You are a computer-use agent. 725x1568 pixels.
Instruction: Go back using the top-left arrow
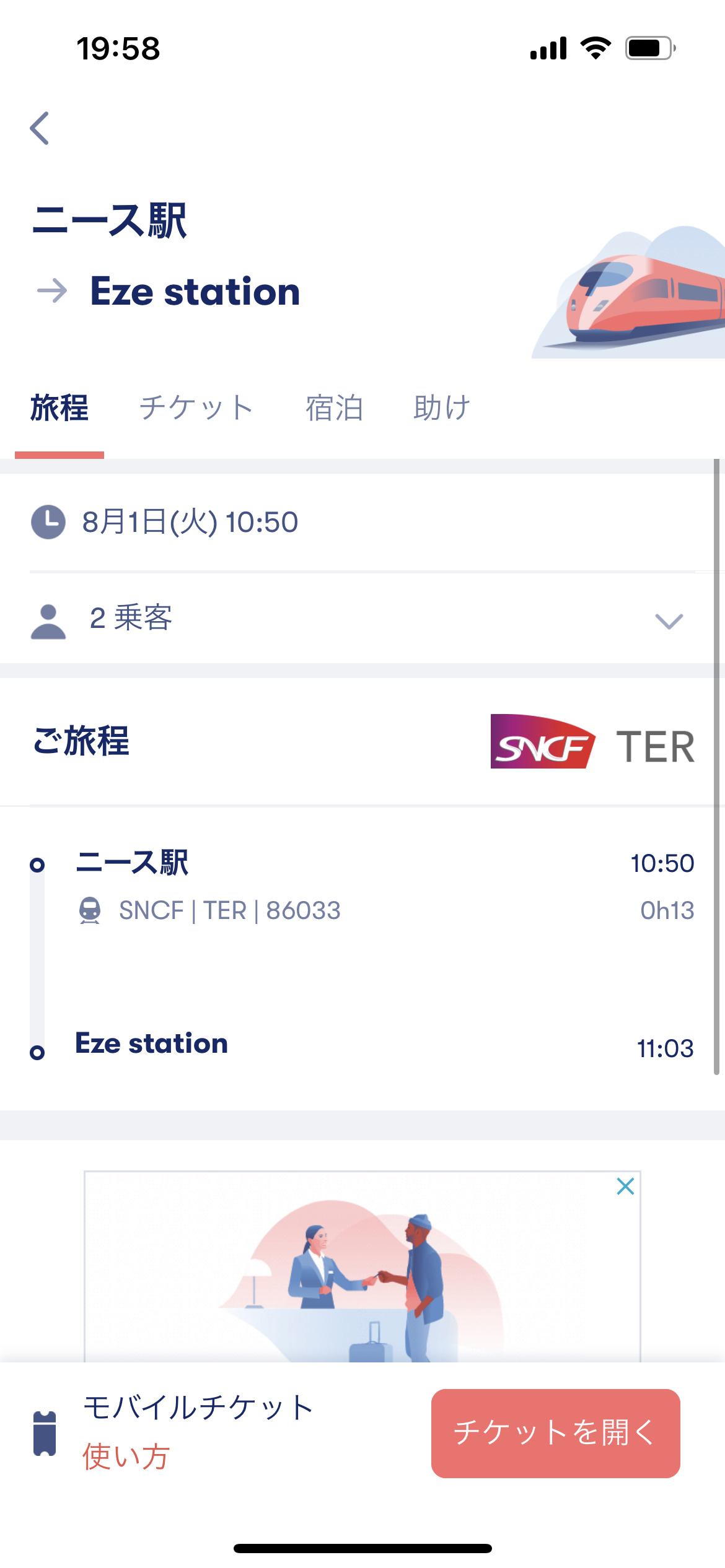tap(40, 128)
